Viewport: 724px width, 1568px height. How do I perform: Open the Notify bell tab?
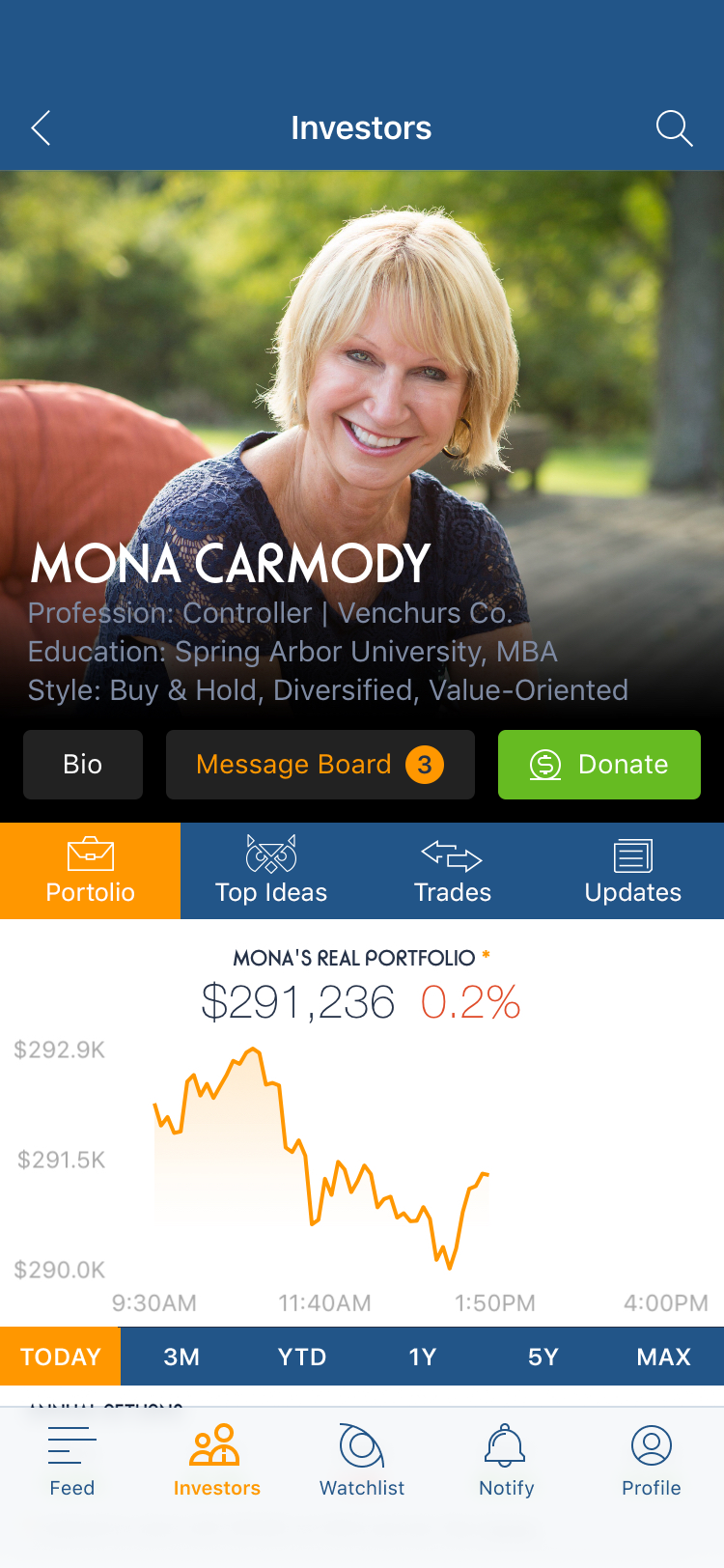point(507,1461)
